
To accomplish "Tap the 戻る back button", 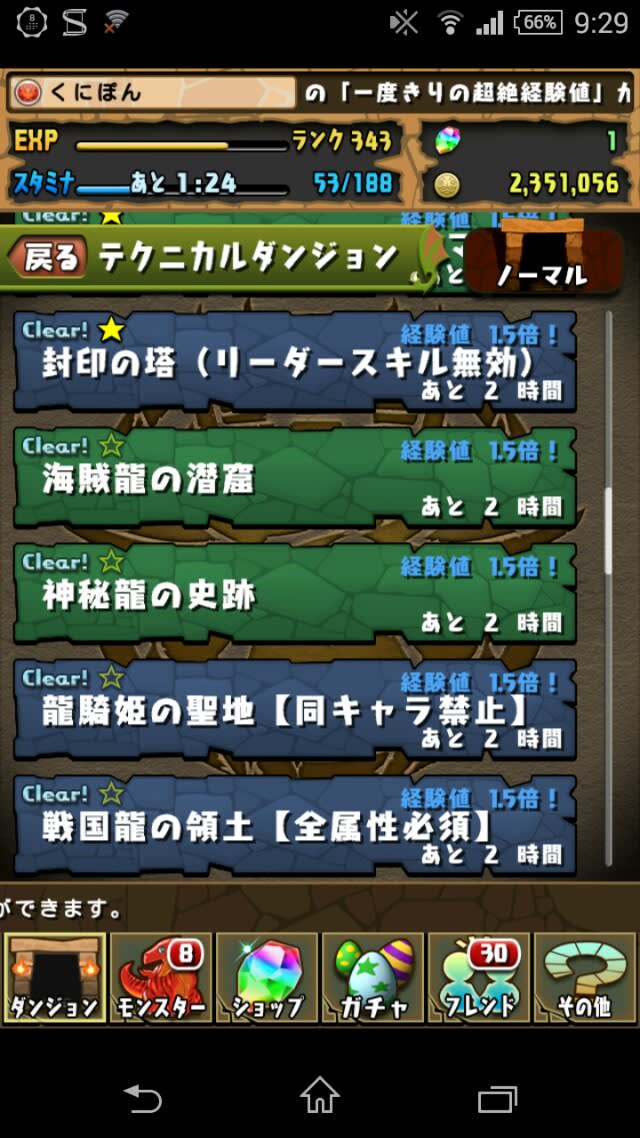I will [48, 258].
